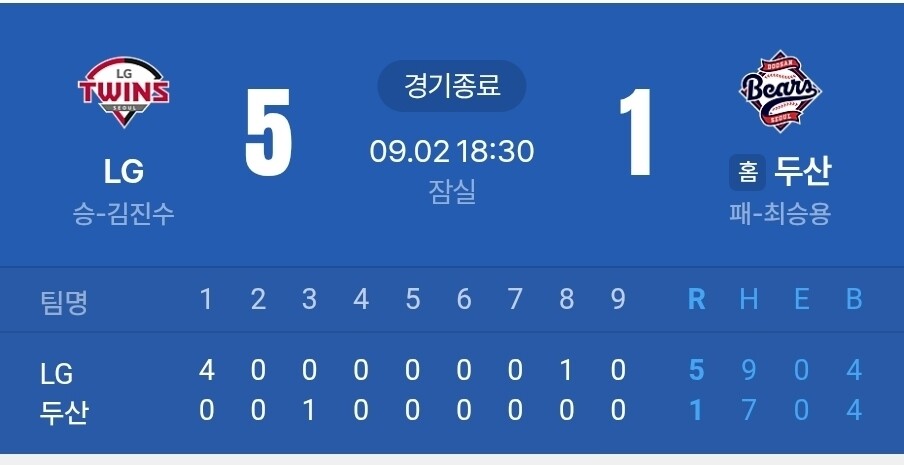Open the Doosan Bears team page
Viewport: 904px width, 465px height.
coord(780,92)
